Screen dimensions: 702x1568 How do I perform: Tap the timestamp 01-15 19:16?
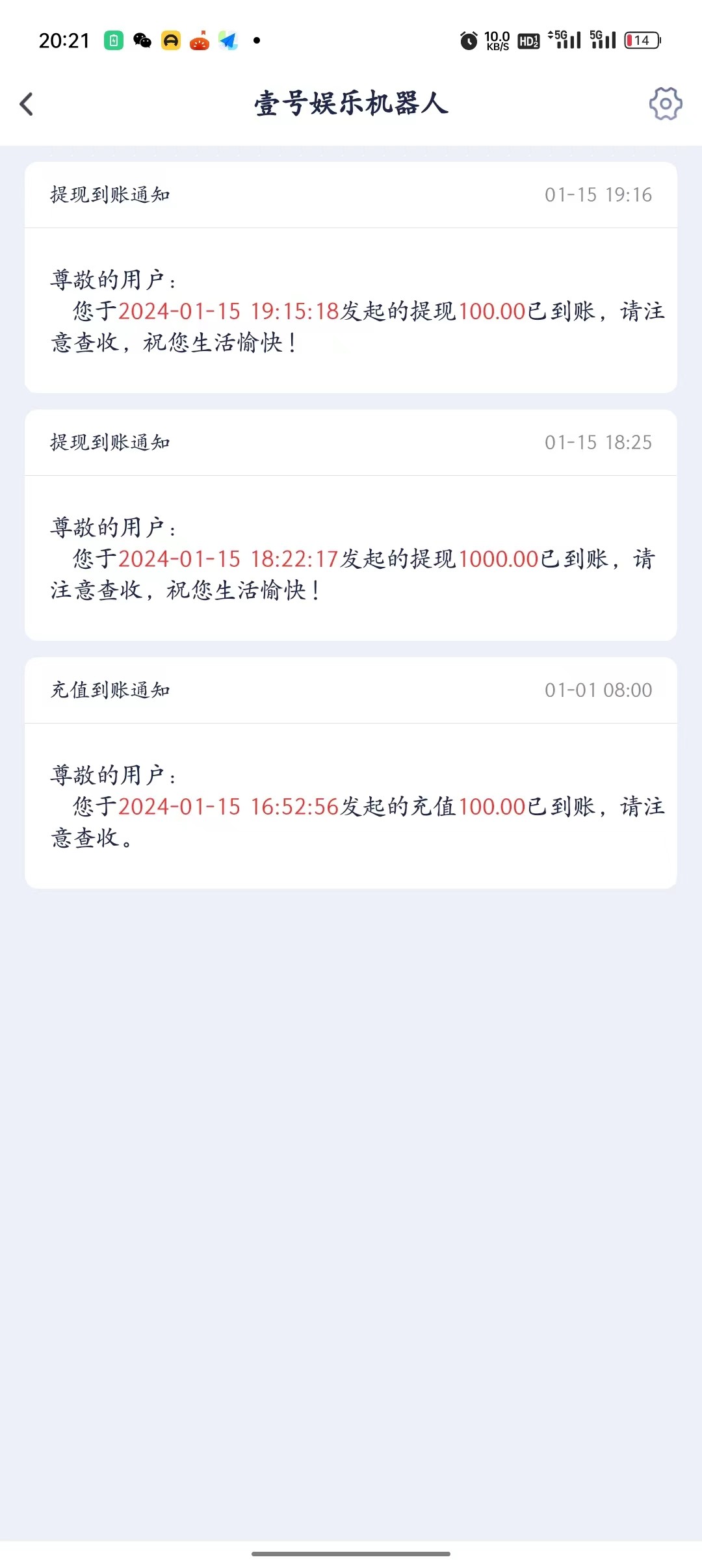[597, 195]
